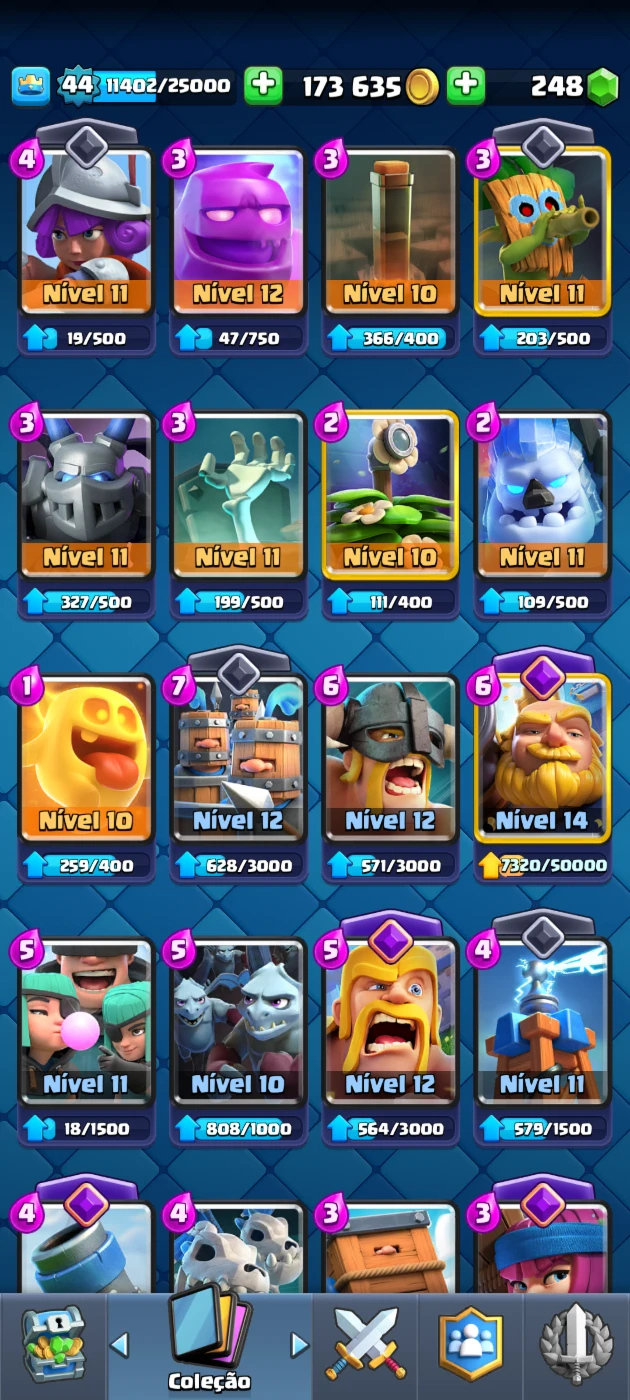Image resolution: width=630 pixels, height=1400 pixels.
Task: Open the Nível 11 card with 203/500
Action: pos(542,231)
